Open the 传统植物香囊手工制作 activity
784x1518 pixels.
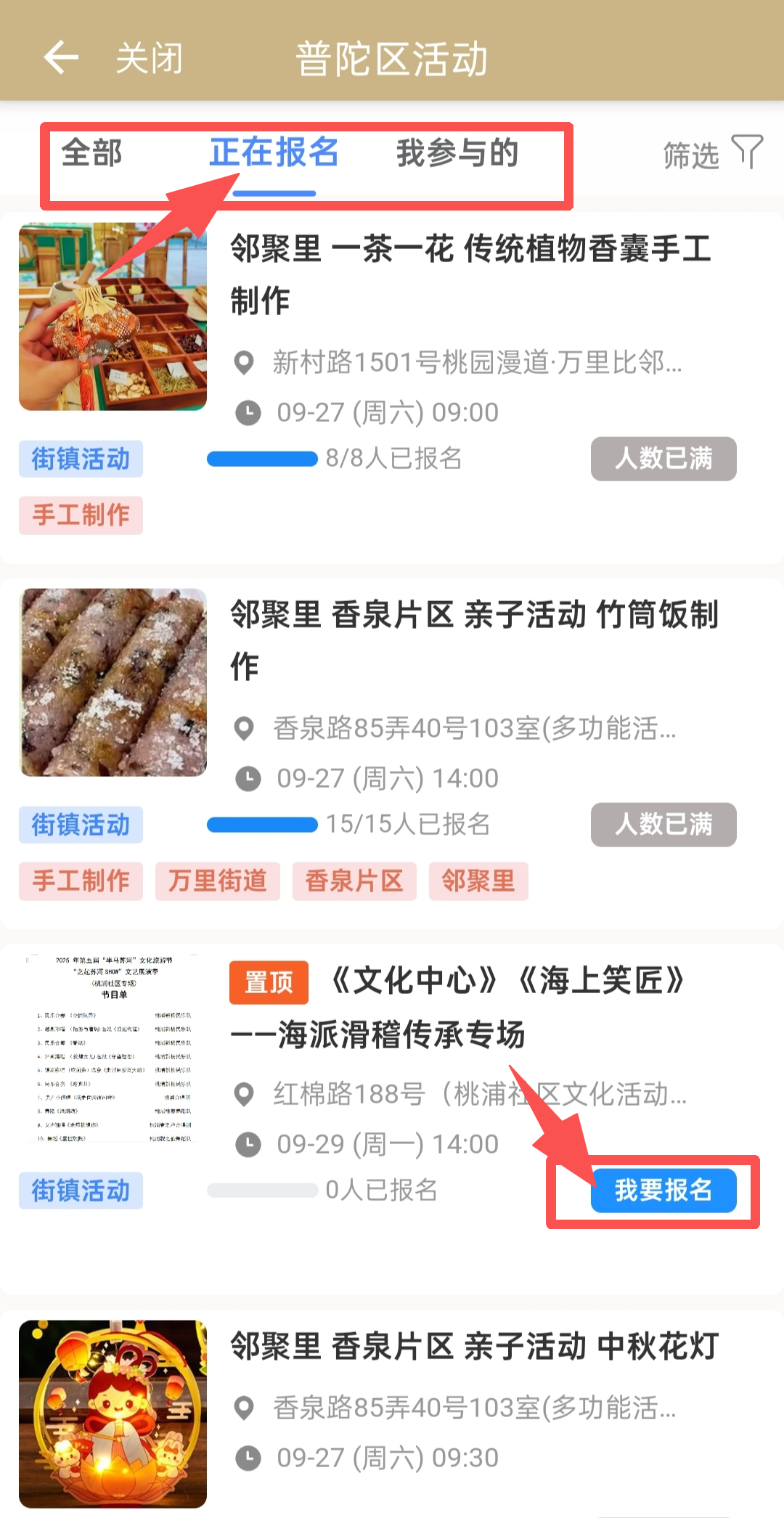click(x=470, y=274)
